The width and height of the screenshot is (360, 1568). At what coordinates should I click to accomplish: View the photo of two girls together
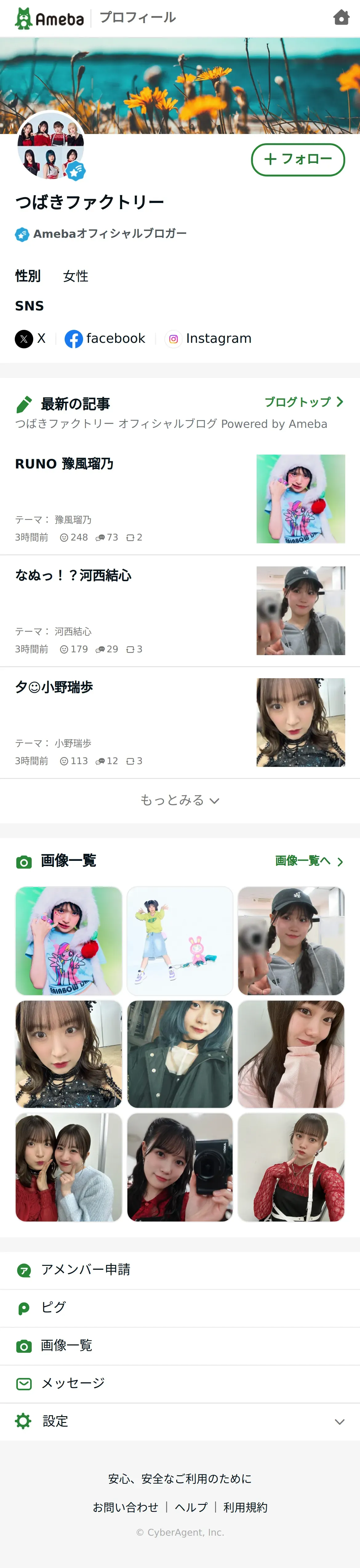pyautogui.click(x=69, y=1167)
